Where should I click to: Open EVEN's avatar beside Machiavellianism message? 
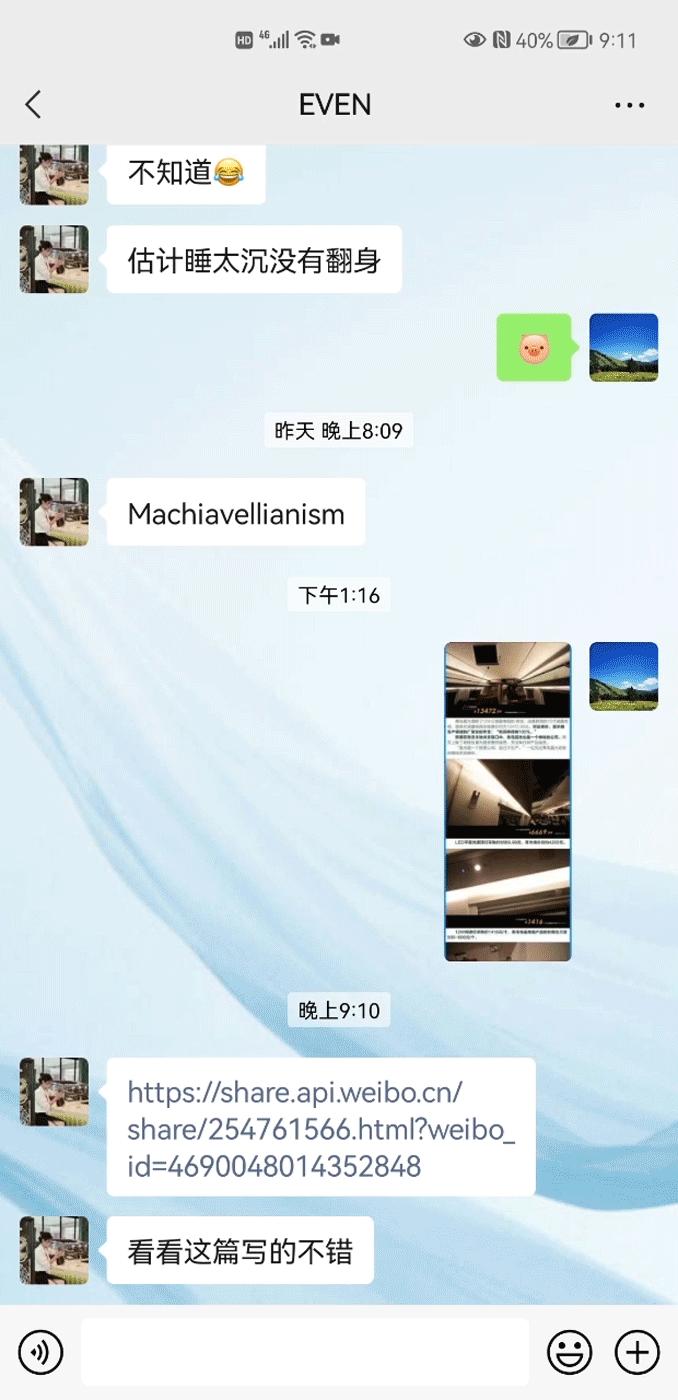pyautogui.click(x=54, y=512)
